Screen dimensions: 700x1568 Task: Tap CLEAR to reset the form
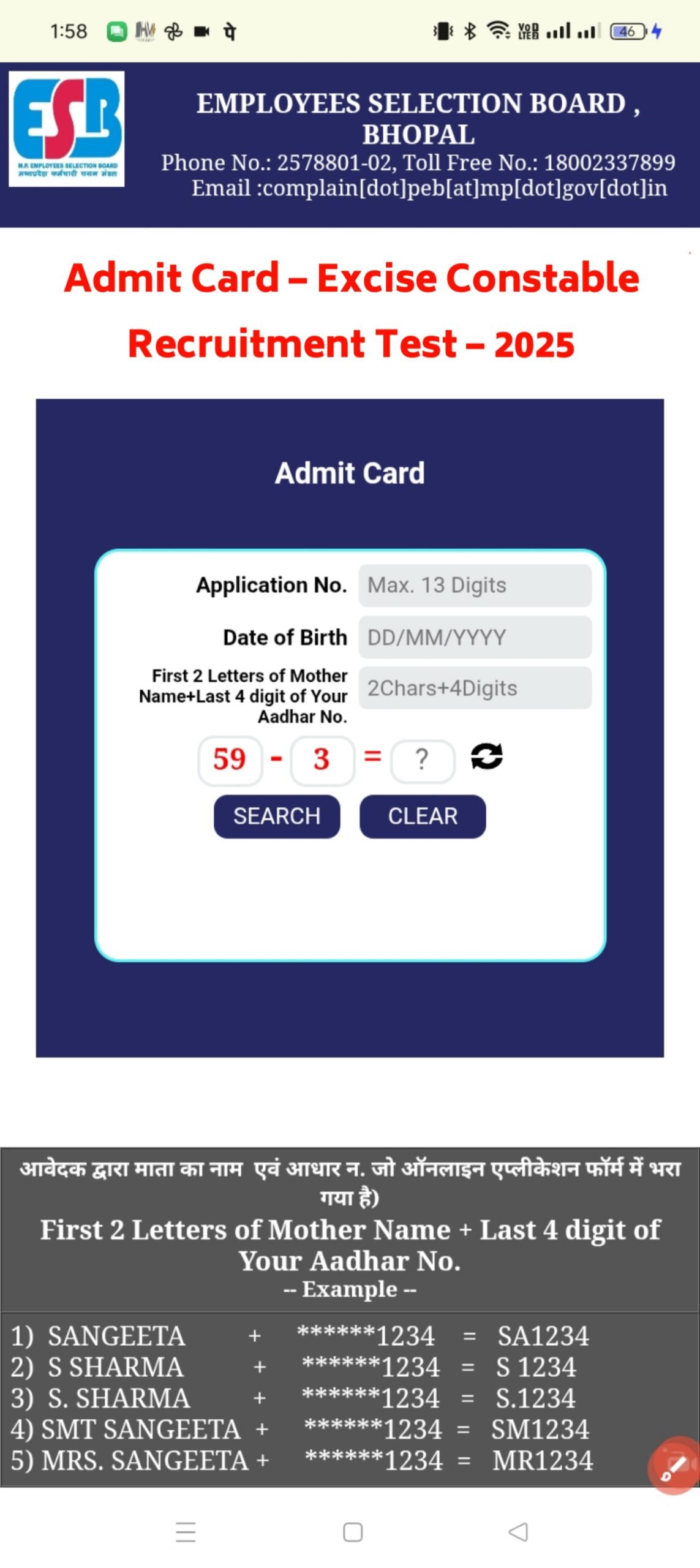[x=423, y=816]
